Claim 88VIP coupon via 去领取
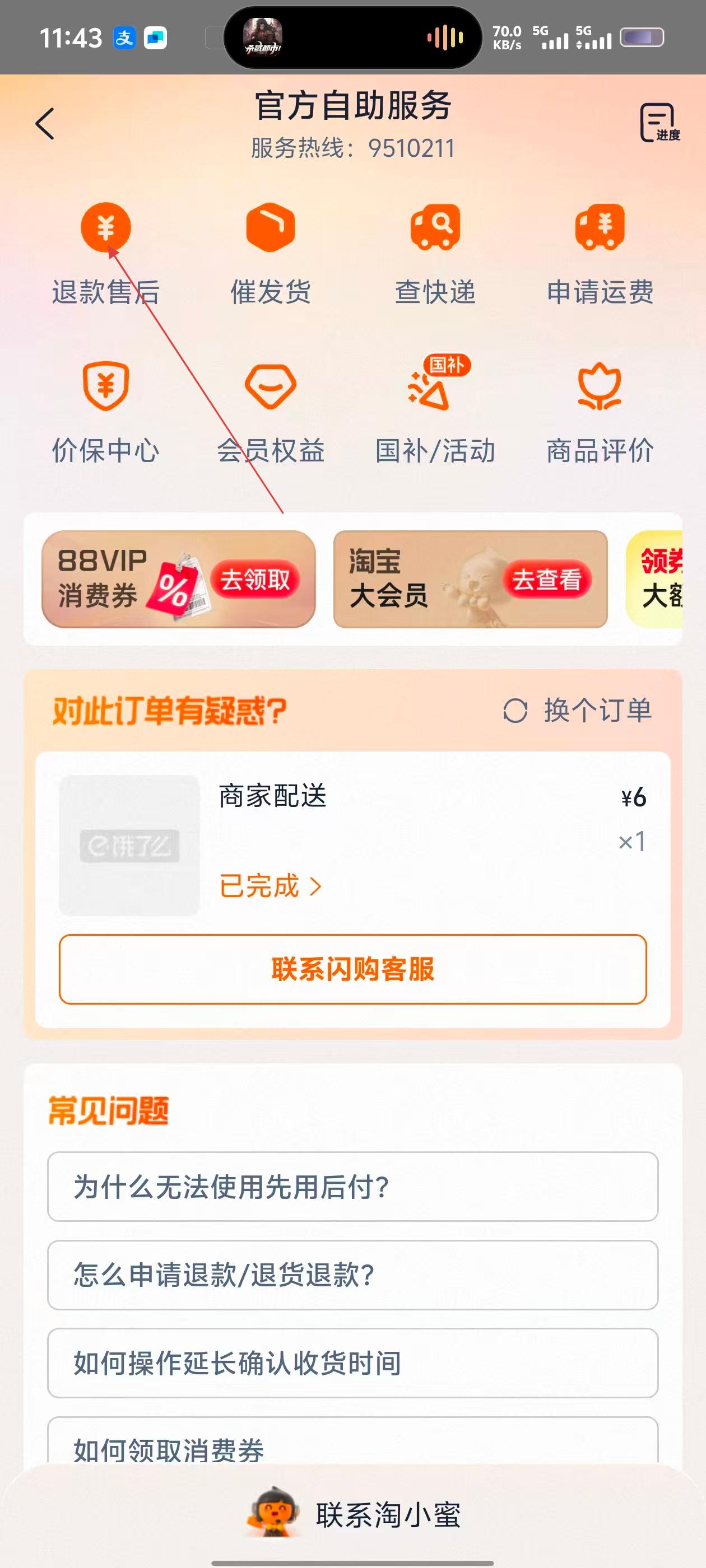Image resolution: width=706 pixels, height=1568 pixels. (254, 580)
